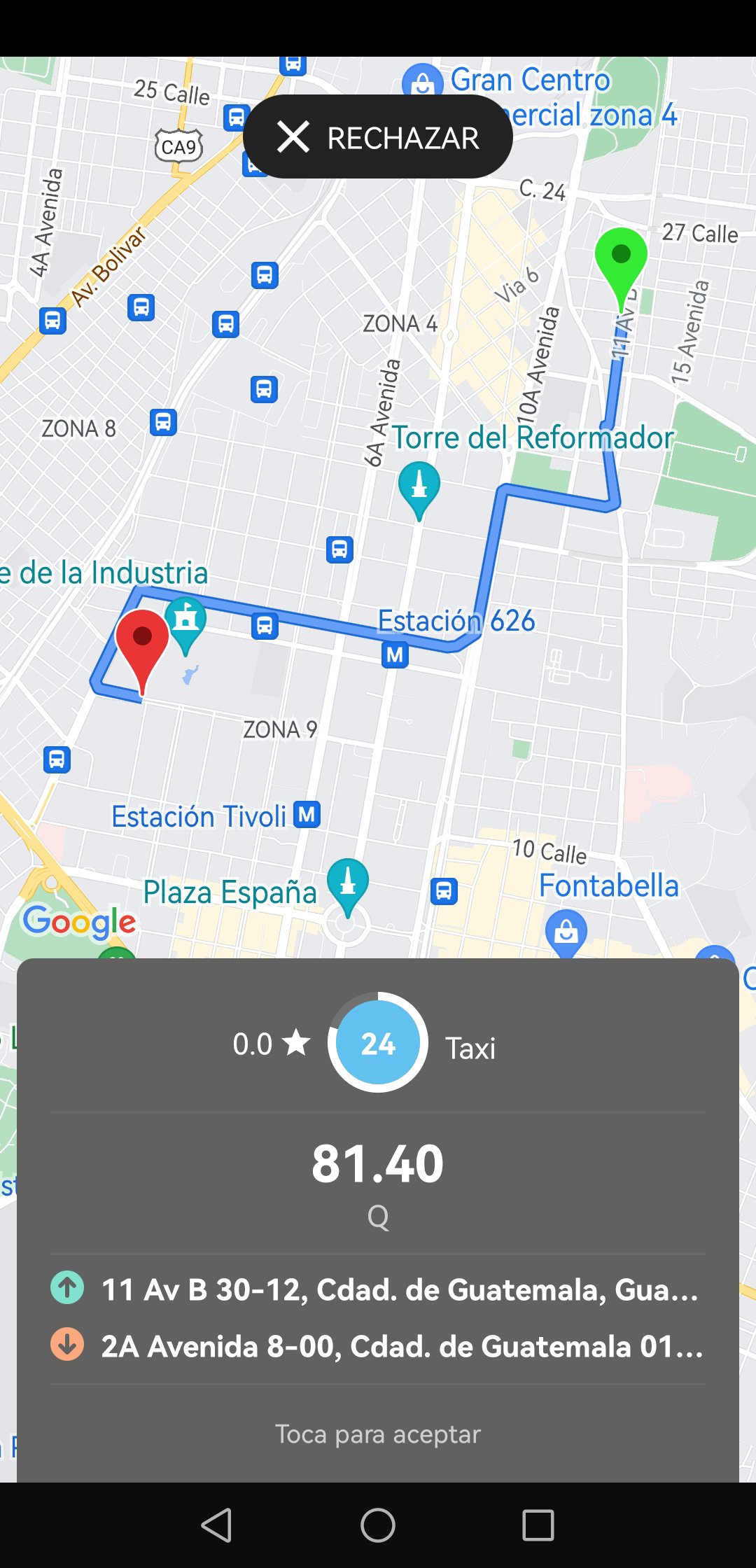756x1568 pixels.
Task: Select the Plaza España landmark pin
Action: click(347, 882)
